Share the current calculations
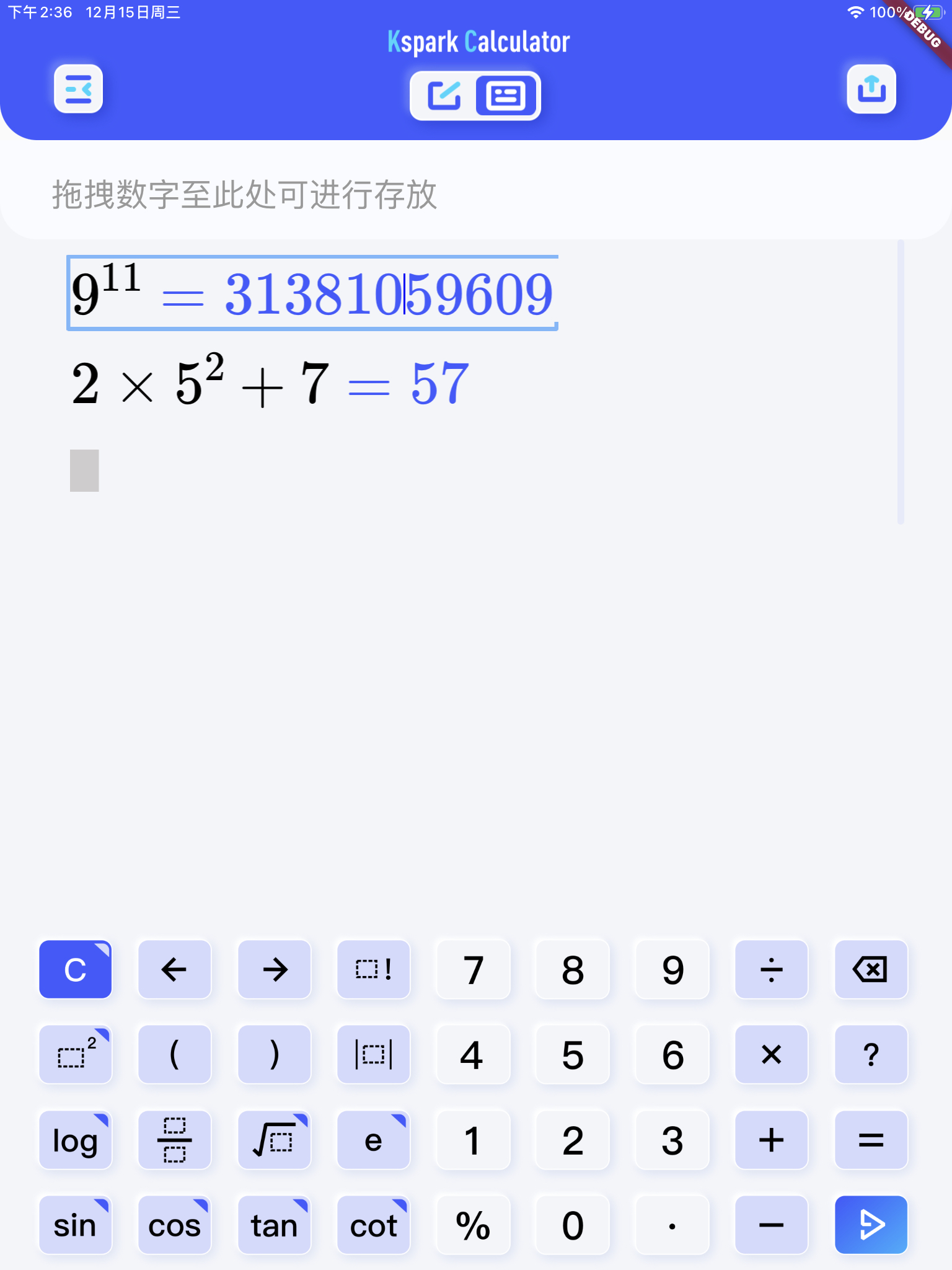This screenshot has width=952, height=1270. [x=870, y=89]
